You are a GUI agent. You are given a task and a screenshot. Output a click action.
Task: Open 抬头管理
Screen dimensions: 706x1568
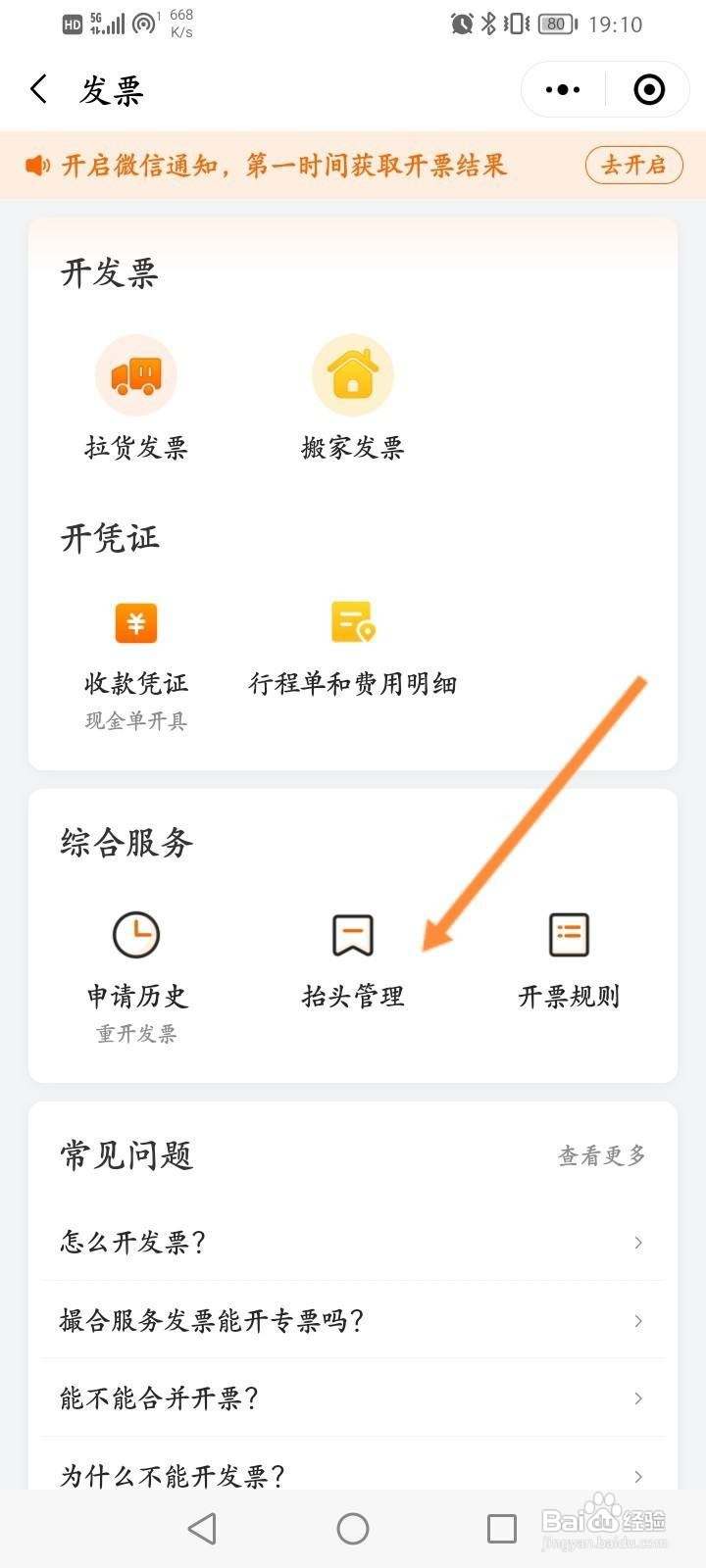(353, 960)
